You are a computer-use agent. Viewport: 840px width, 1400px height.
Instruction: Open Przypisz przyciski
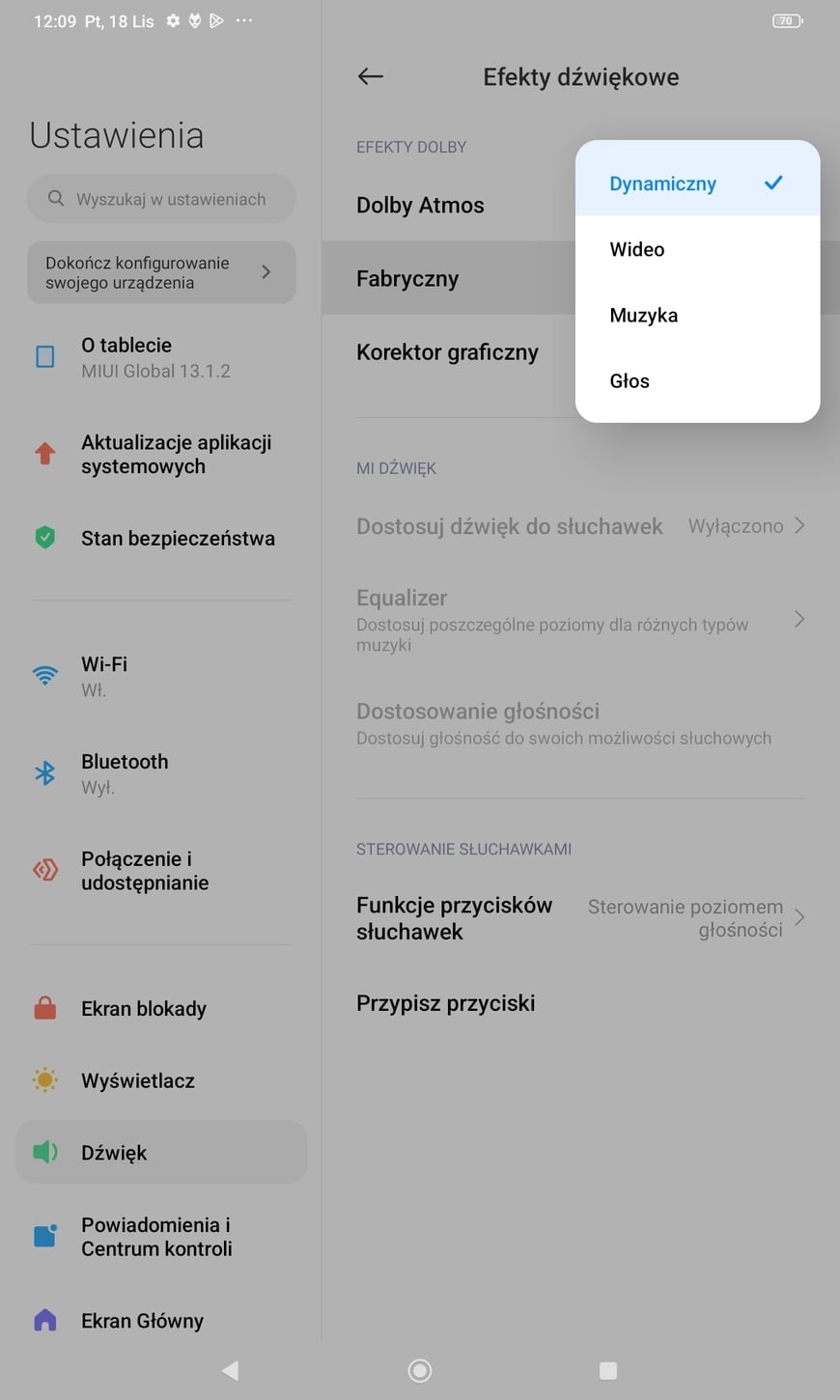coord(580,1003)
